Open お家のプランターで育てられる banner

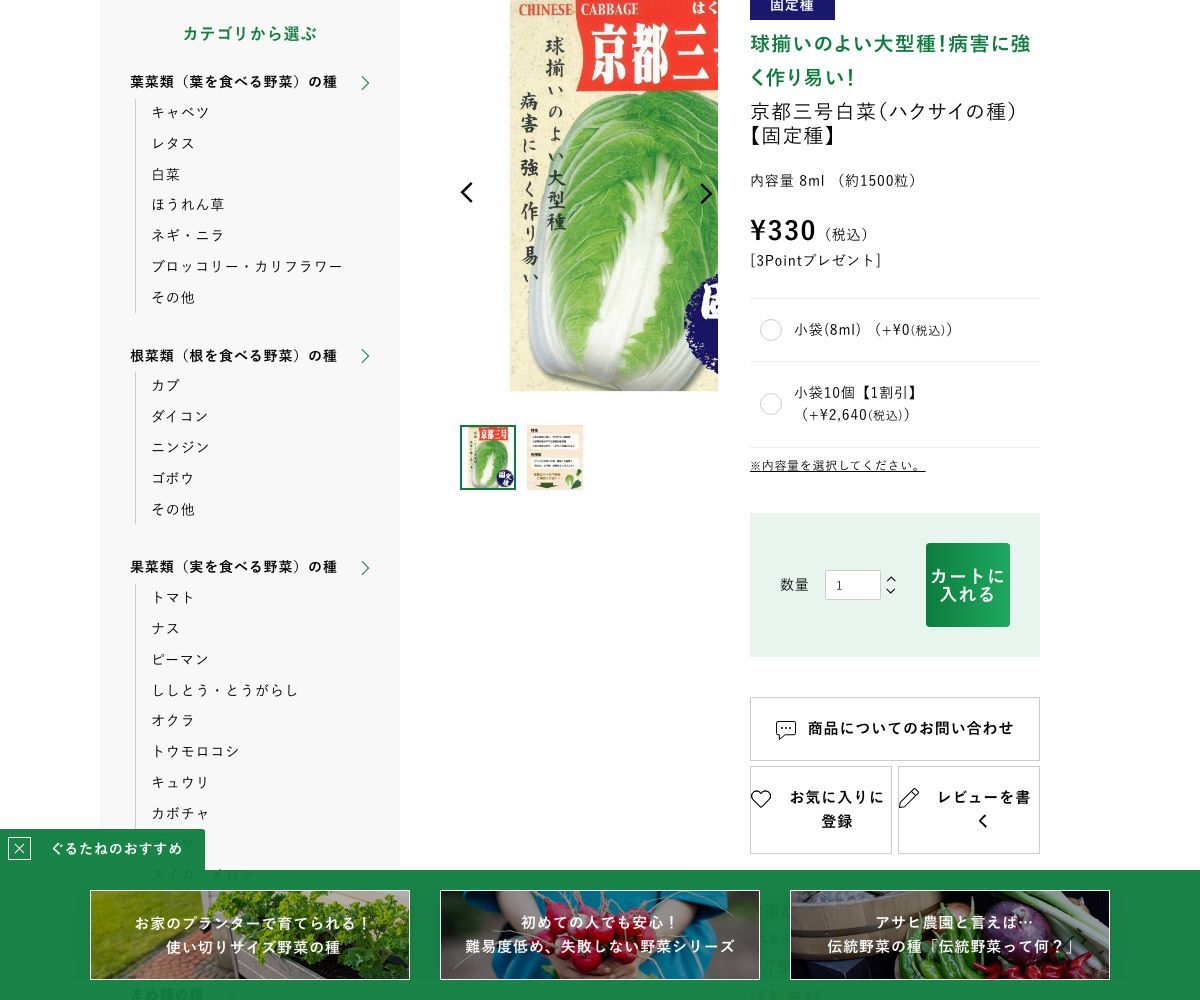[x=250, y=935]
